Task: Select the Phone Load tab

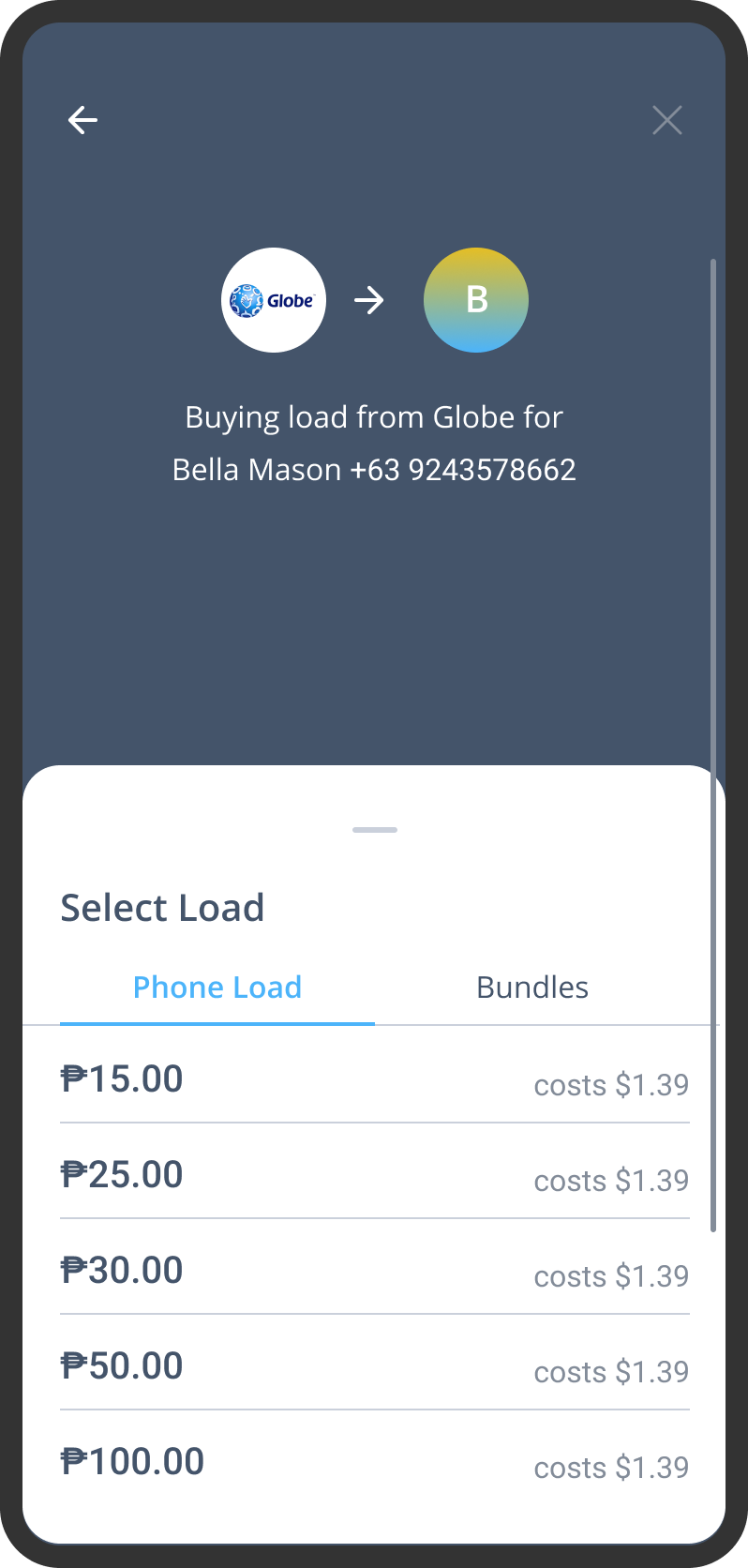Action: (x=217, y=988)
